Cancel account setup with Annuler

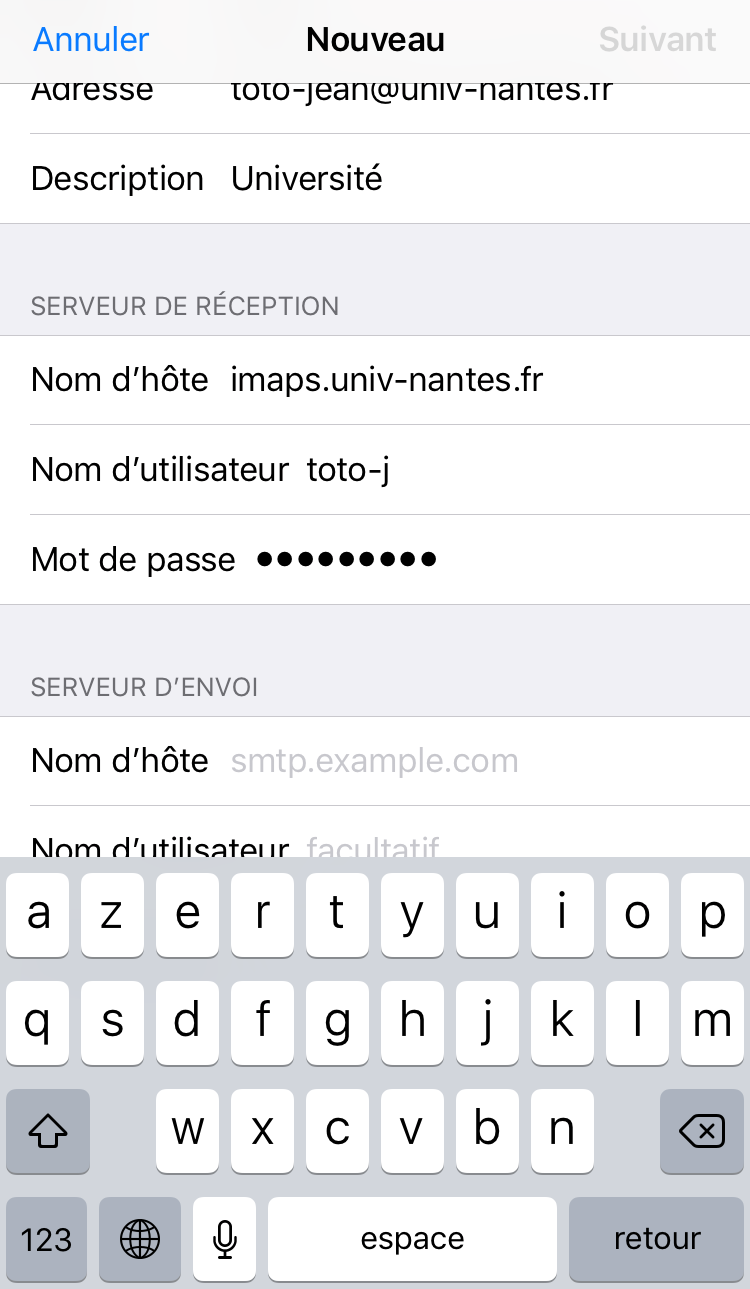click(x=89, y=39)
